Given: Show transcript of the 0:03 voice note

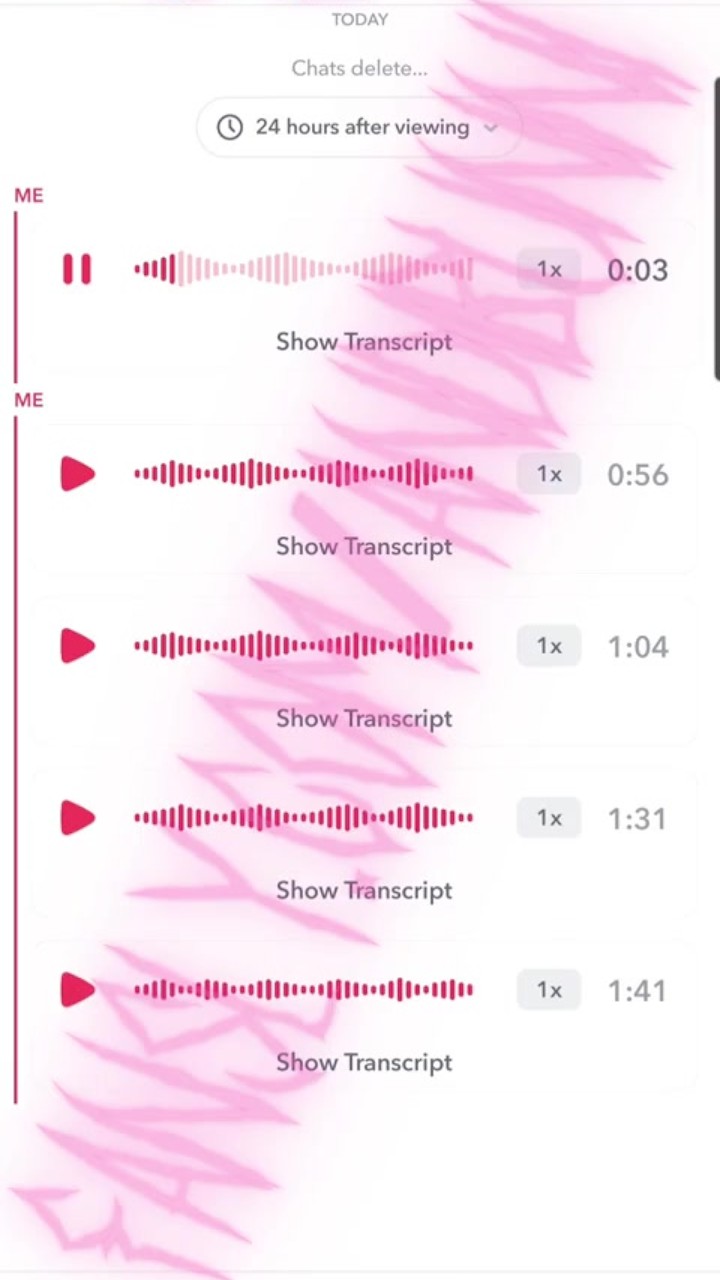Looking at the screenshot, I should click(364, 342).
